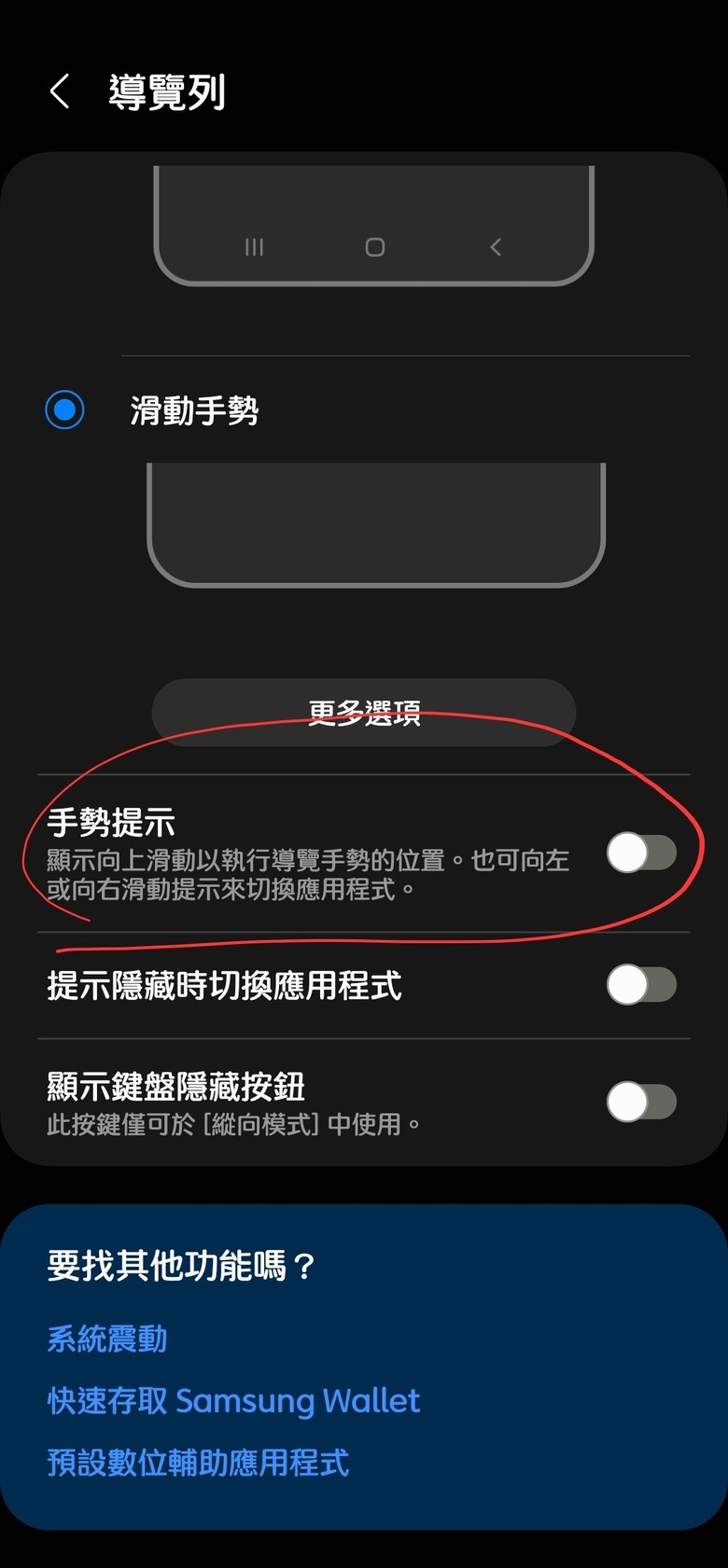728x1568 pixels.
Task: Open the 系統震動 link
Action: click(x=107, y=1339)
